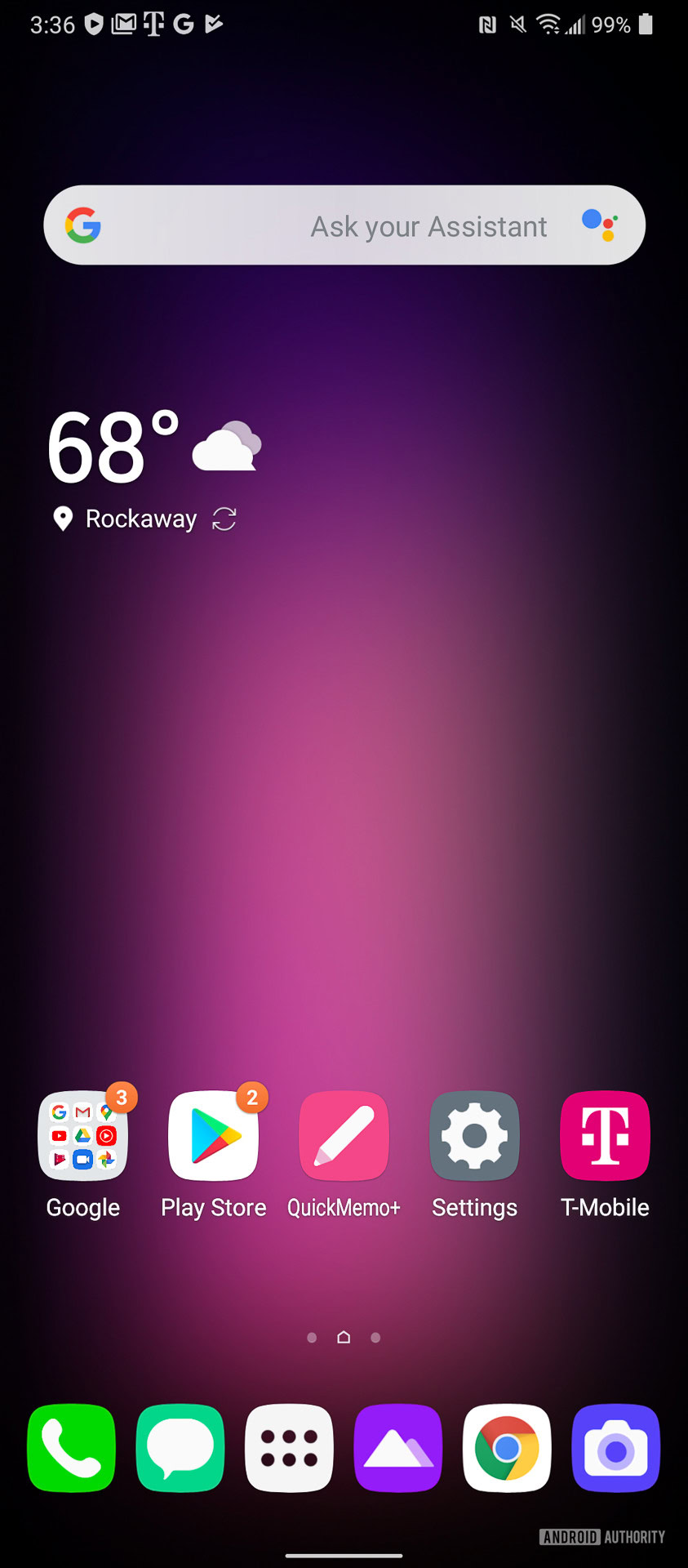688x1568 pixels.
Task: Open the Google apps folder
Action: [83, 1136]
